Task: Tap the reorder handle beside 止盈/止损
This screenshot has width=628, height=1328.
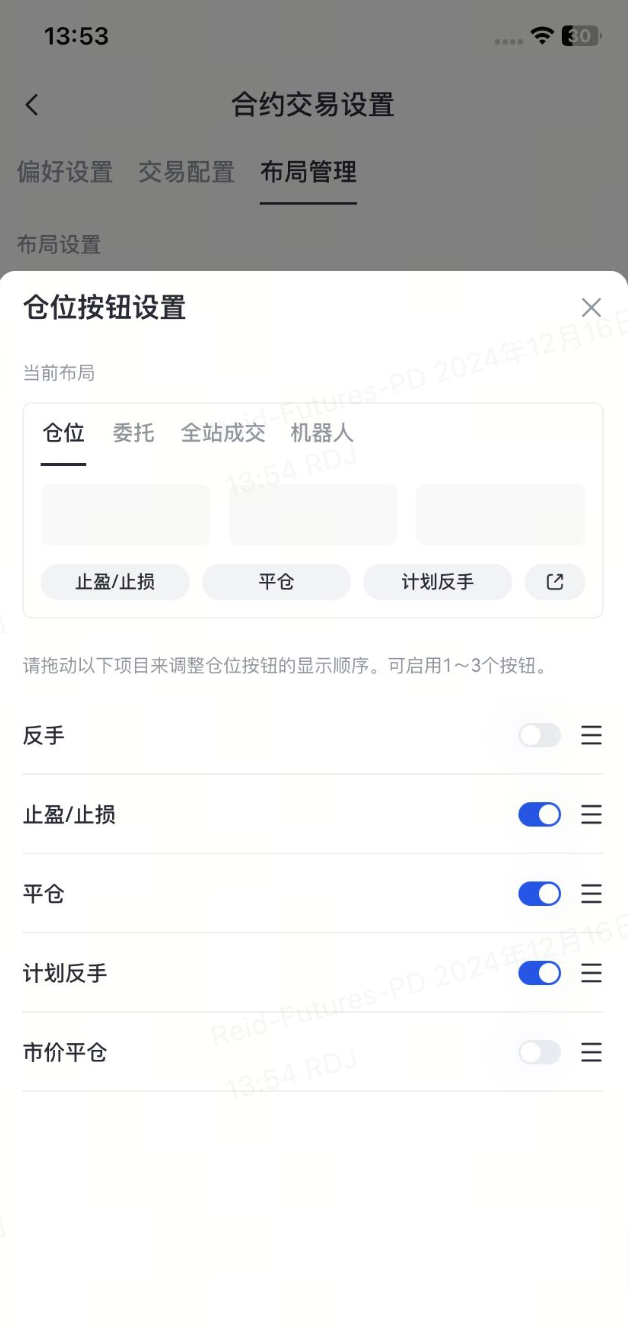Action: [591, 815]
